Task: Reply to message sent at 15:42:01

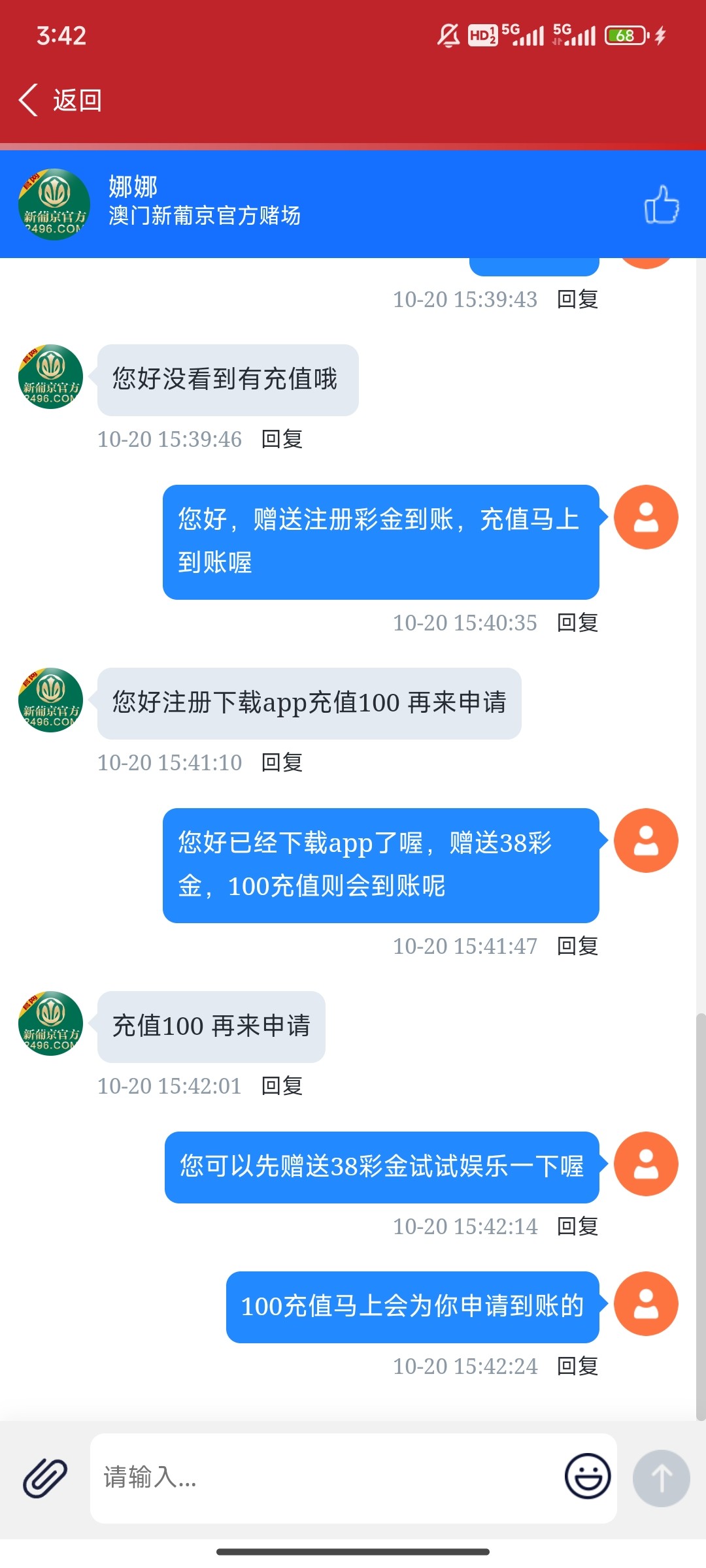Action: click(x=282, y=1086)
